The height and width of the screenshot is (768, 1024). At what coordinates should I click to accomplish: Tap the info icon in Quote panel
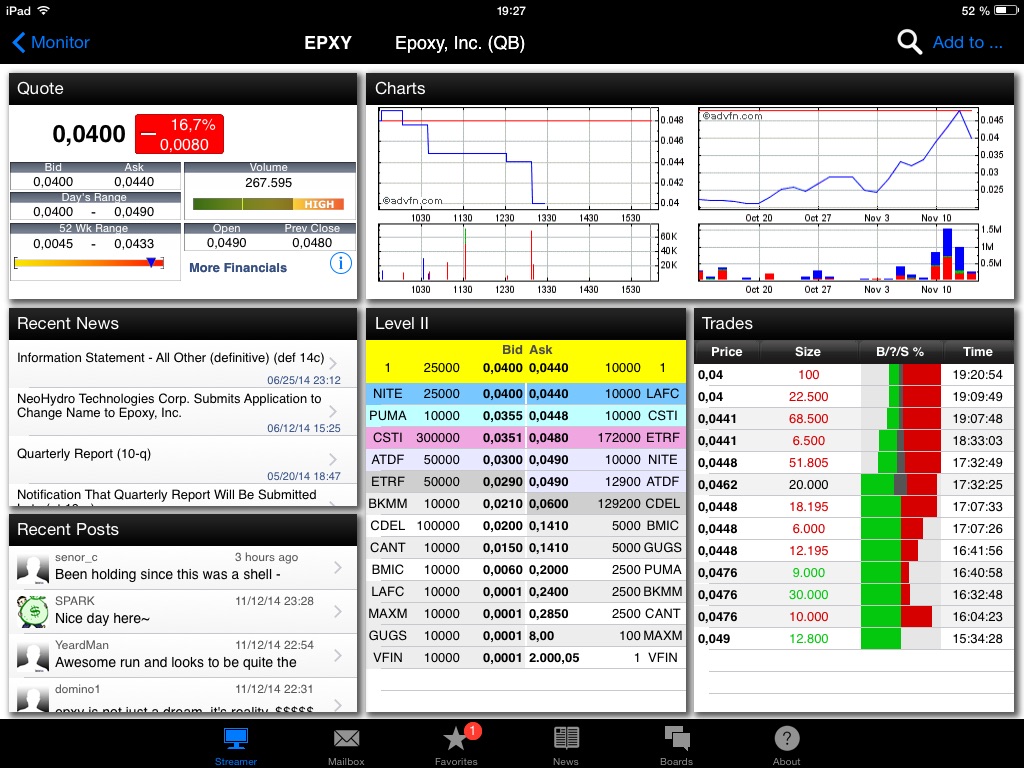point(340,264)
